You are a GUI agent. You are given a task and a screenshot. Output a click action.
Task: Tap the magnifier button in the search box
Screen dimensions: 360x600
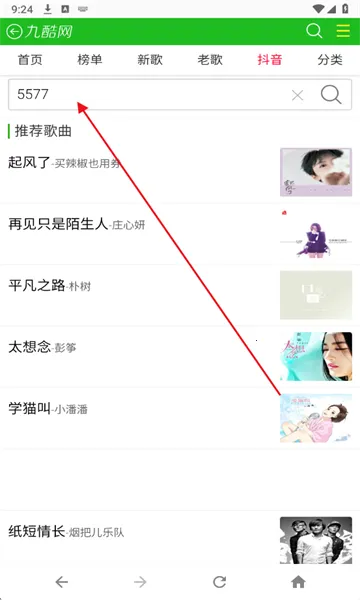pos(331,95)
